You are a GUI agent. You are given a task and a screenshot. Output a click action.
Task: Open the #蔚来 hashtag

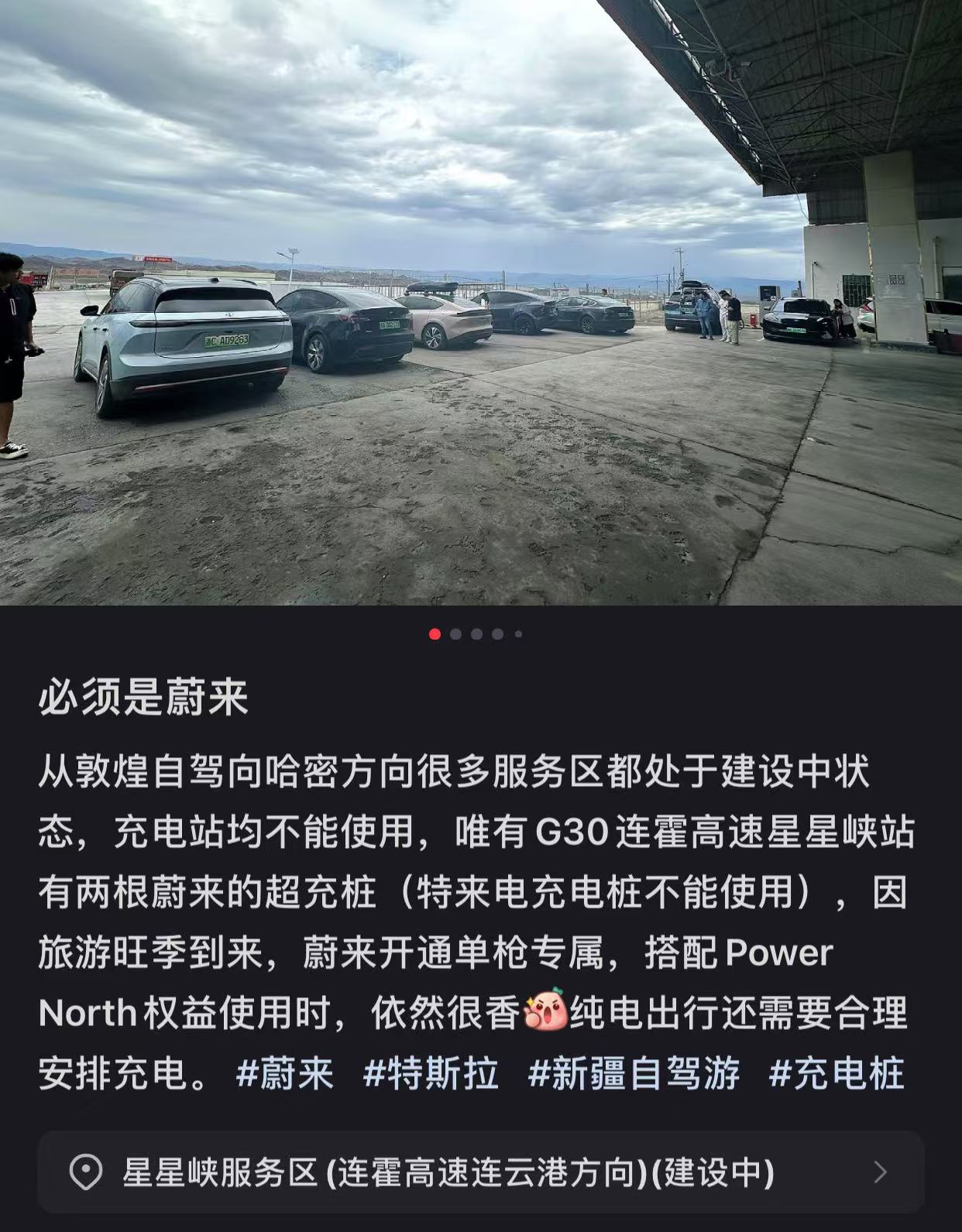(x=284, y=1074)
